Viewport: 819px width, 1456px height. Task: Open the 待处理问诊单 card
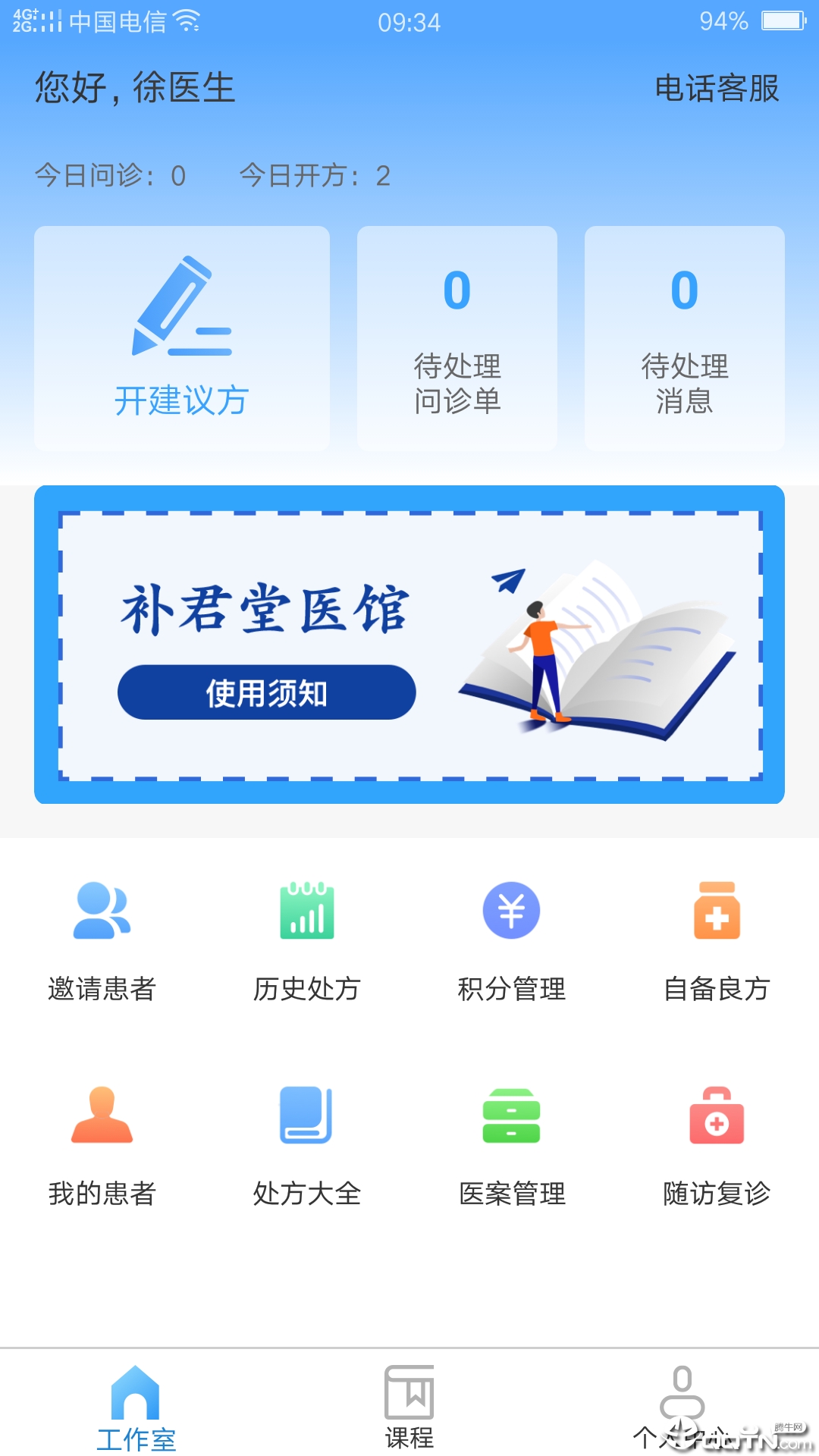[x=457, y=338]
